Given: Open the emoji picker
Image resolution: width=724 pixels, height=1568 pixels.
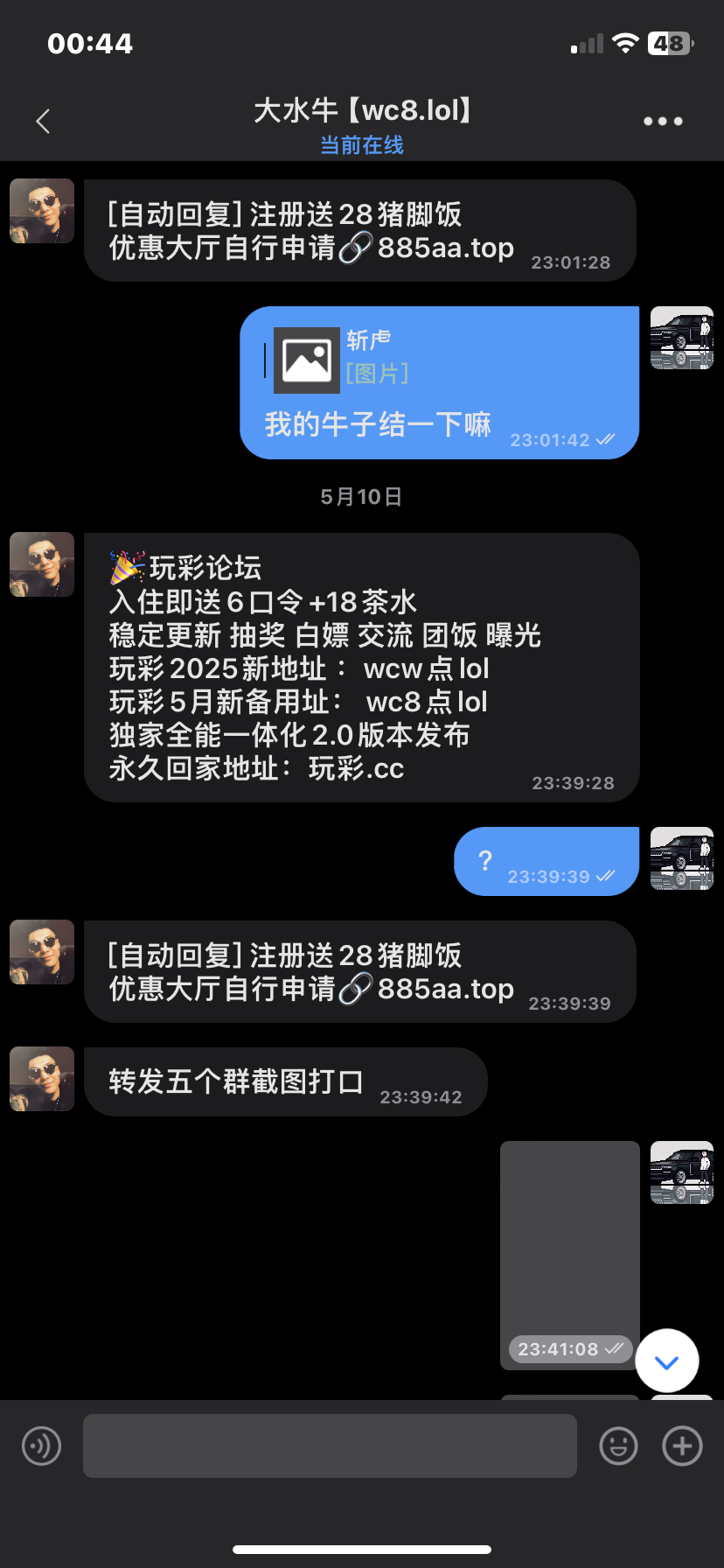Looking at the screenshot, I should click(618, 1445).
